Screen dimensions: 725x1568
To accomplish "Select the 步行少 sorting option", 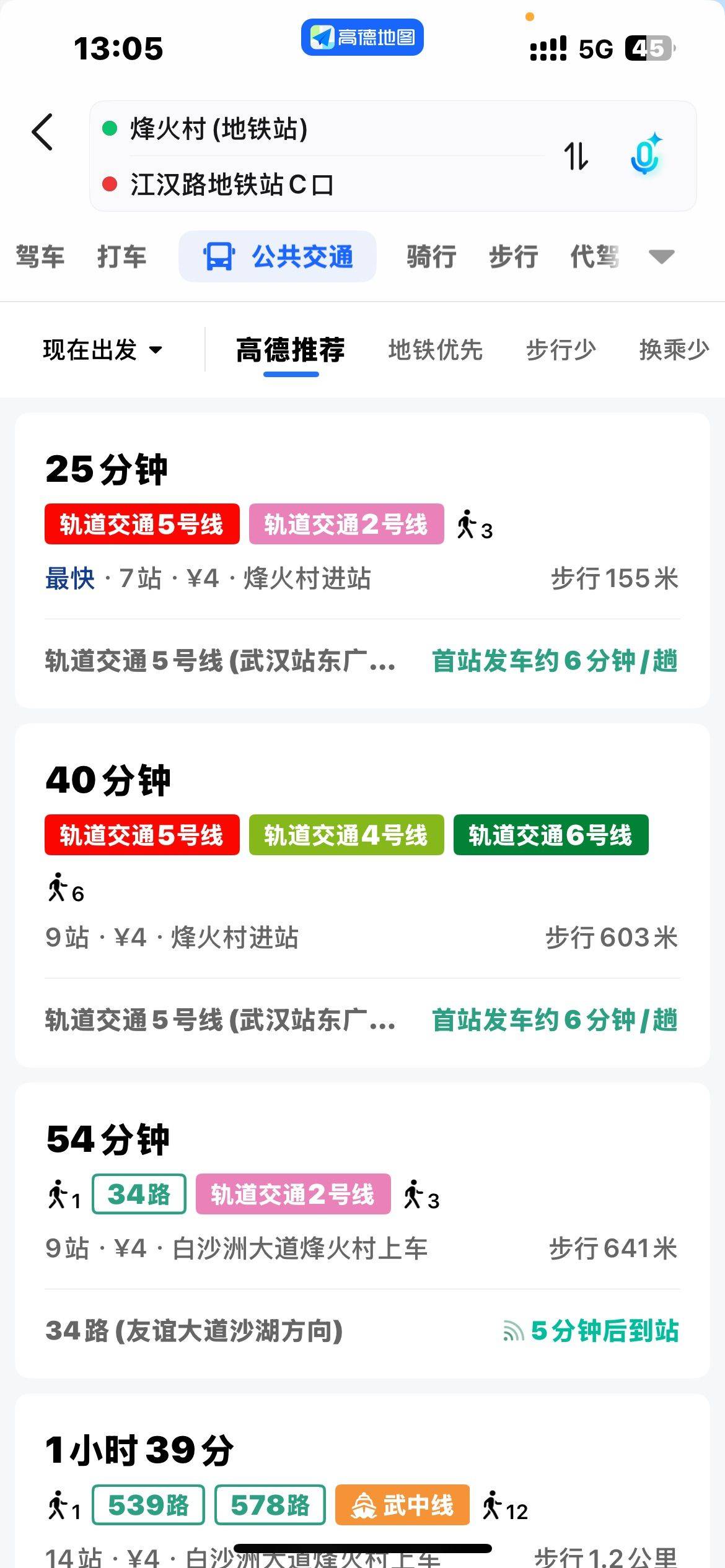I will tap(561, 350).
